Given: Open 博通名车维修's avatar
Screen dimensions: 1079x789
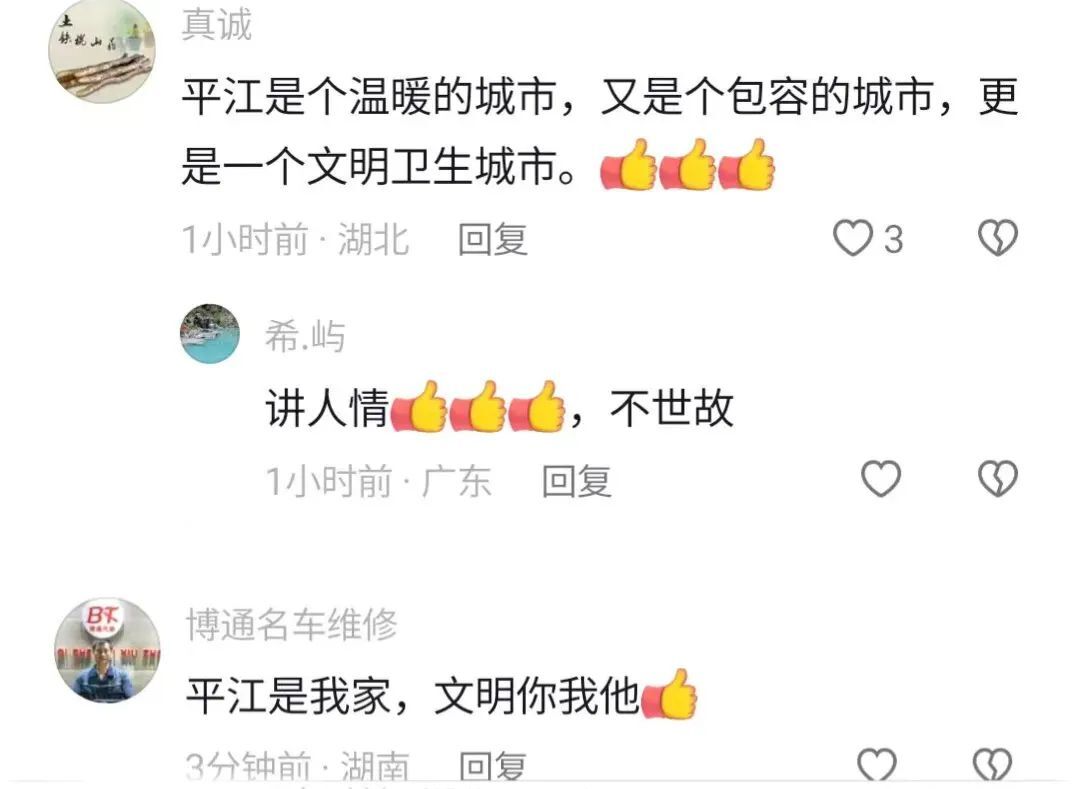Looking at the screenshot, I should coord(107,650).
